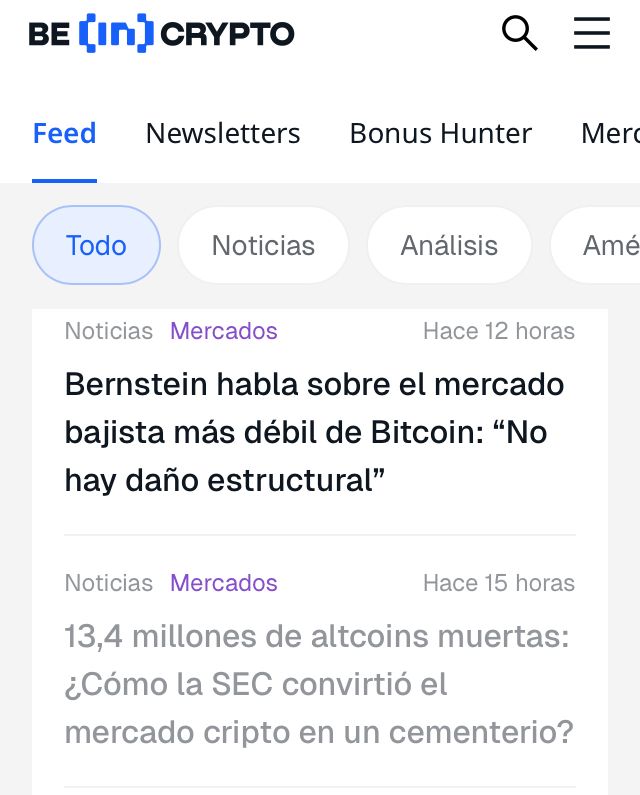This screenshot has height=795, width=640.
Task: Open the search magnifier icon
Action: coord(519,34)
